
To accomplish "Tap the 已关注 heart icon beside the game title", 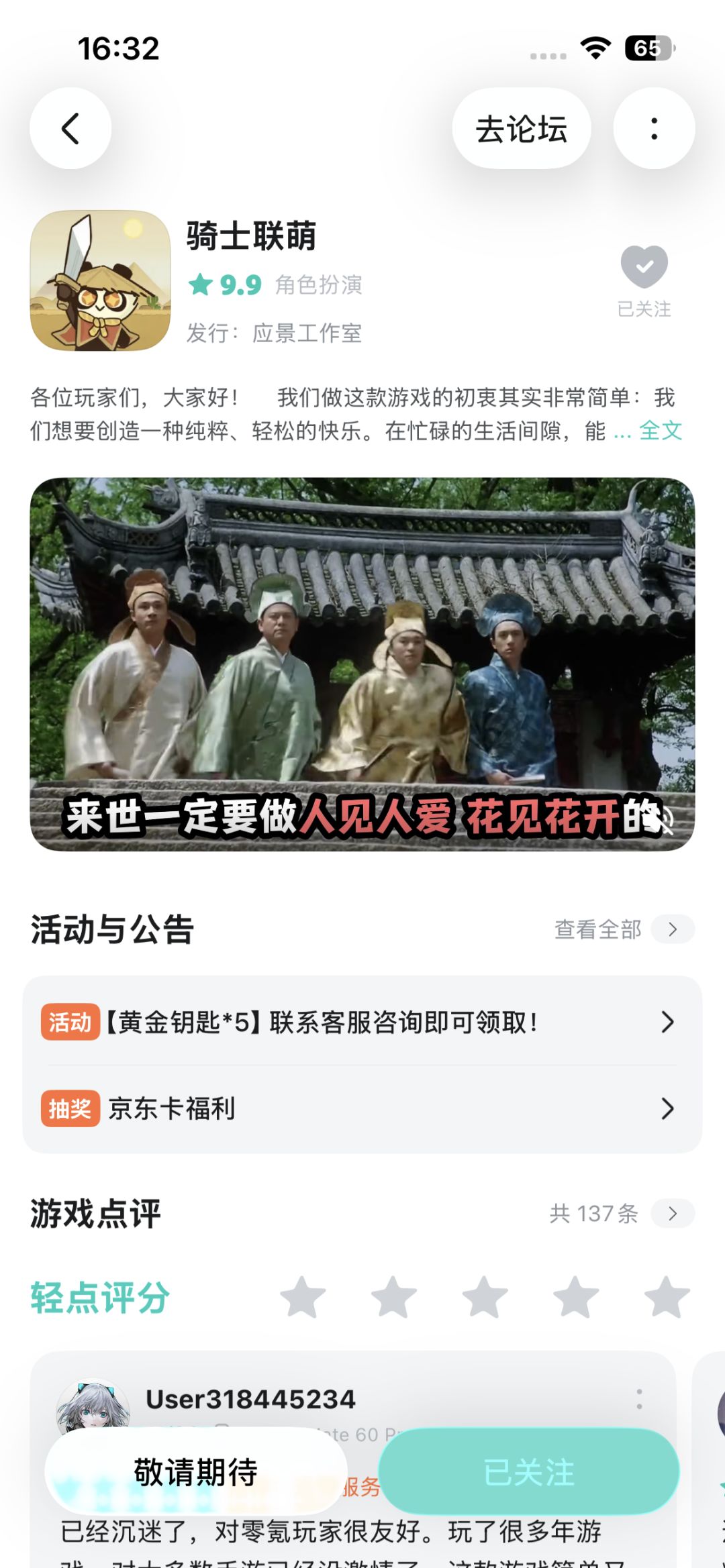I will pyautogui.click(x=644, y=266).
